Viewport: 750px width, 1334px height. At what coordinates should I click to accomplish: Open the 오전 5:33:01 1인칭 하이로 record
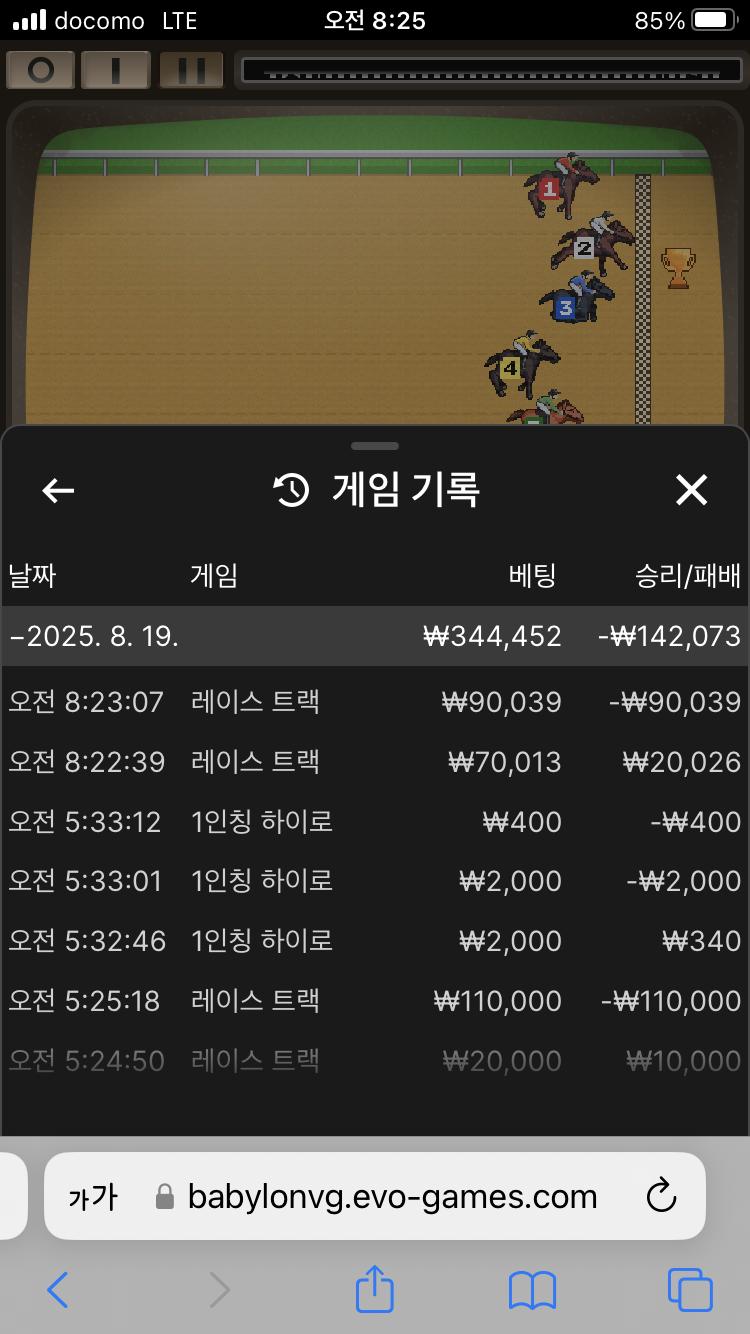[x=375, y=881]
